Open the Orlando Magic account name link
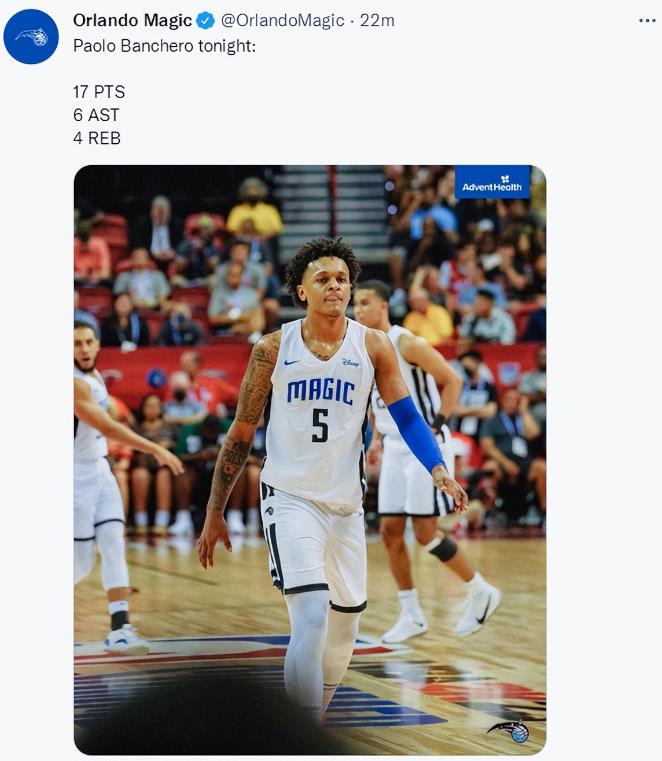 (x=132, y=20)
